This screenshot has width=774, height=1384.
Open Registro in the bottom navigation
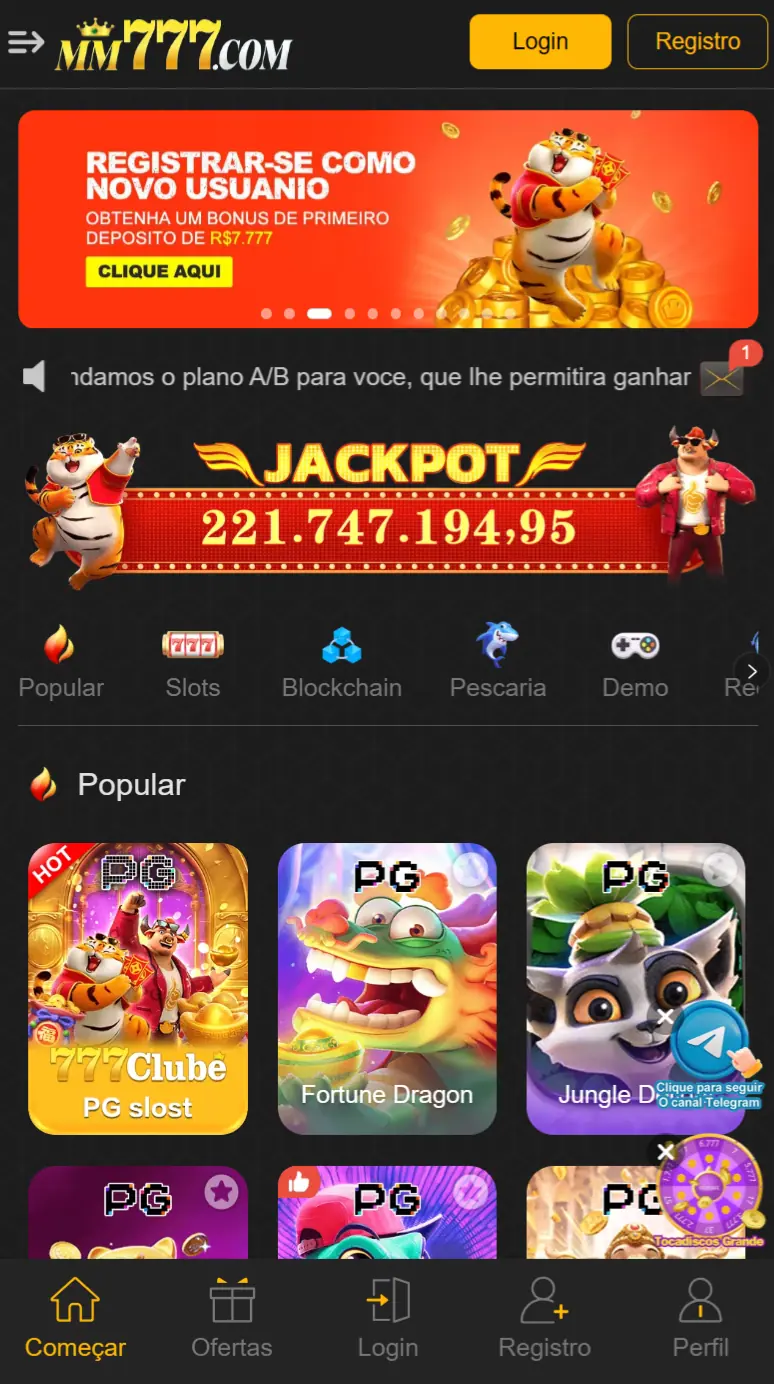coord(545,1318)
